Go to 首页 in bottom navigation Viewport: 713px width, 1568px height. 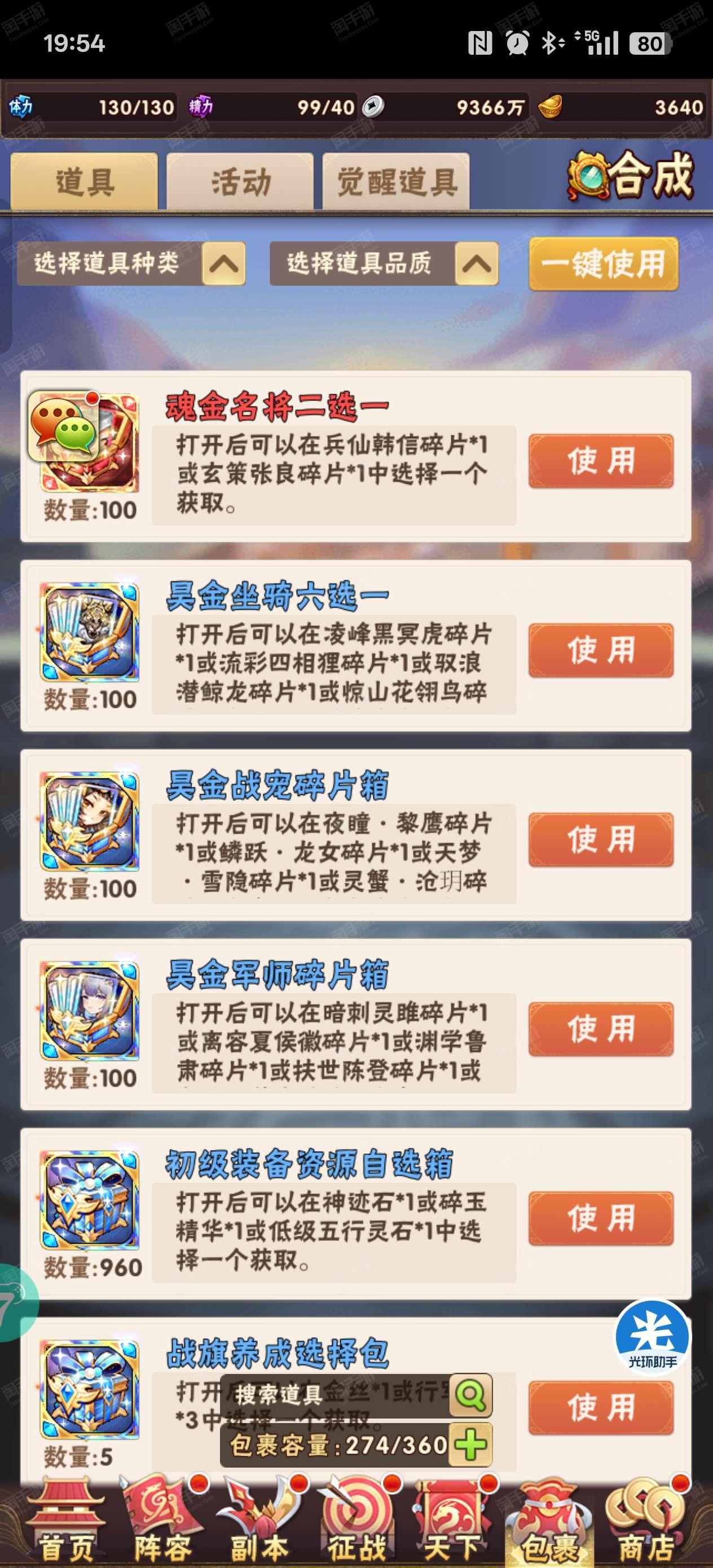[x=65, y=1522]
